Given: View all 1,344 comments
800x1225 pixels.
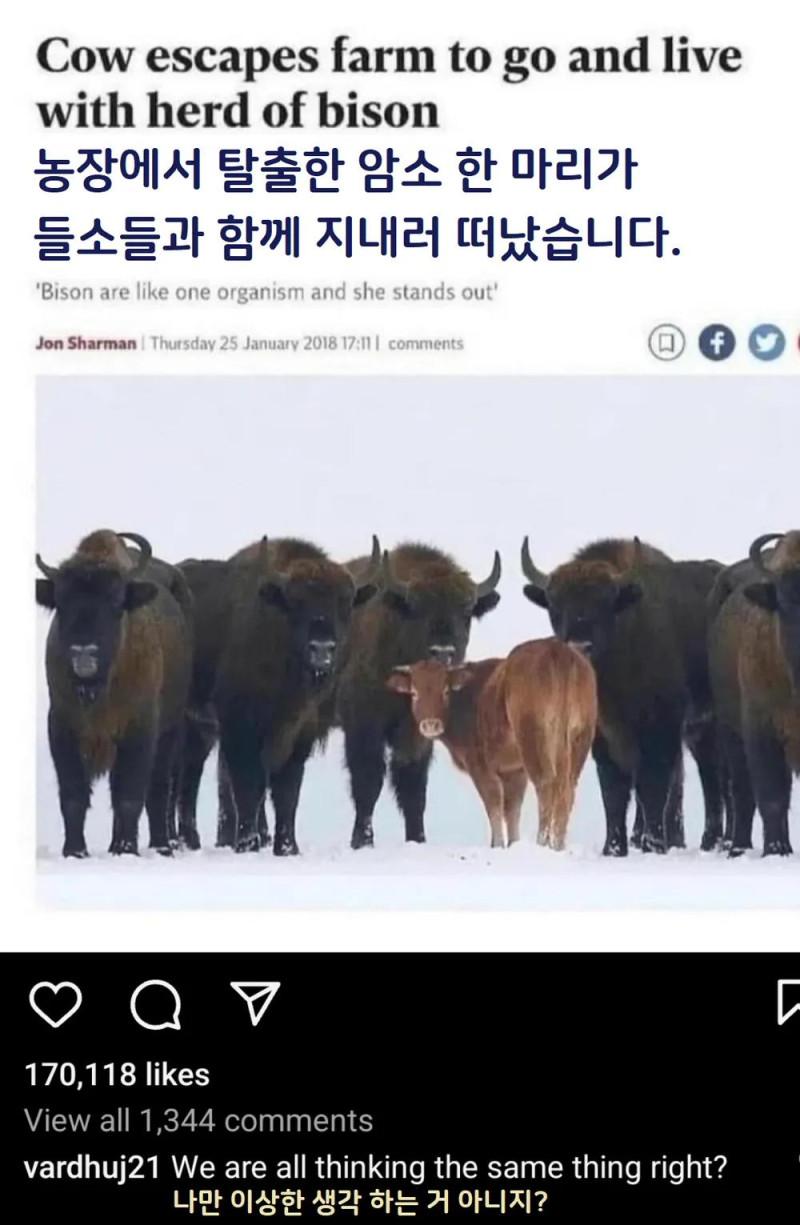Looking at the screenshot, I should [x=198, y=1120].
